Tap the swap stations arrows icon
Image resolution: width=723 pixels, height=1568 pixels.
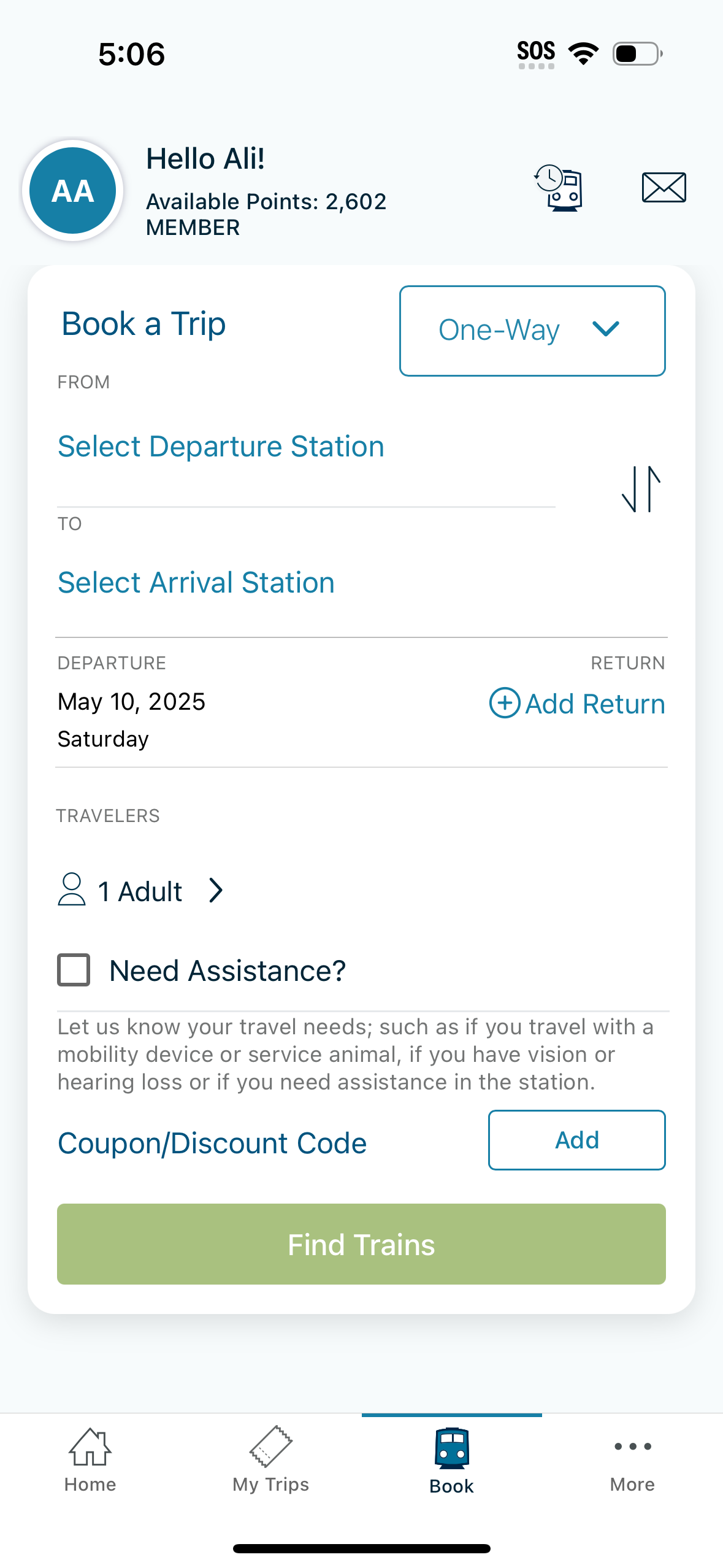(x=640, y=489)
